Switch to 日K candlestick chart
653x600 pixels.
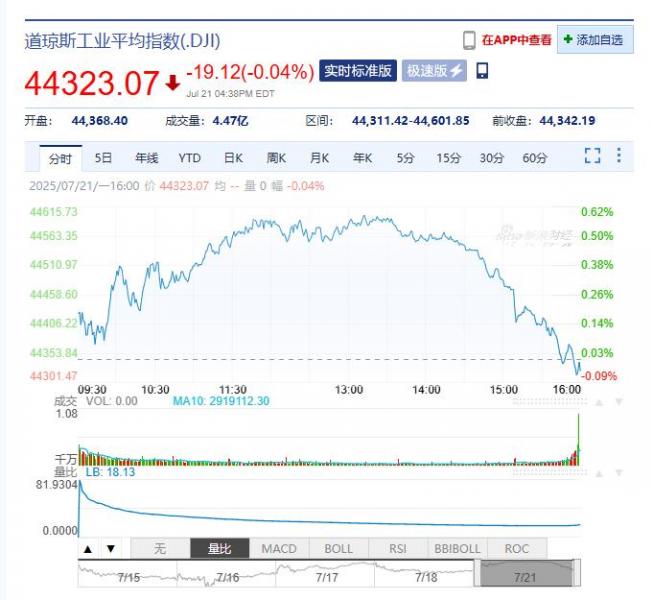(x=233, y=158)
